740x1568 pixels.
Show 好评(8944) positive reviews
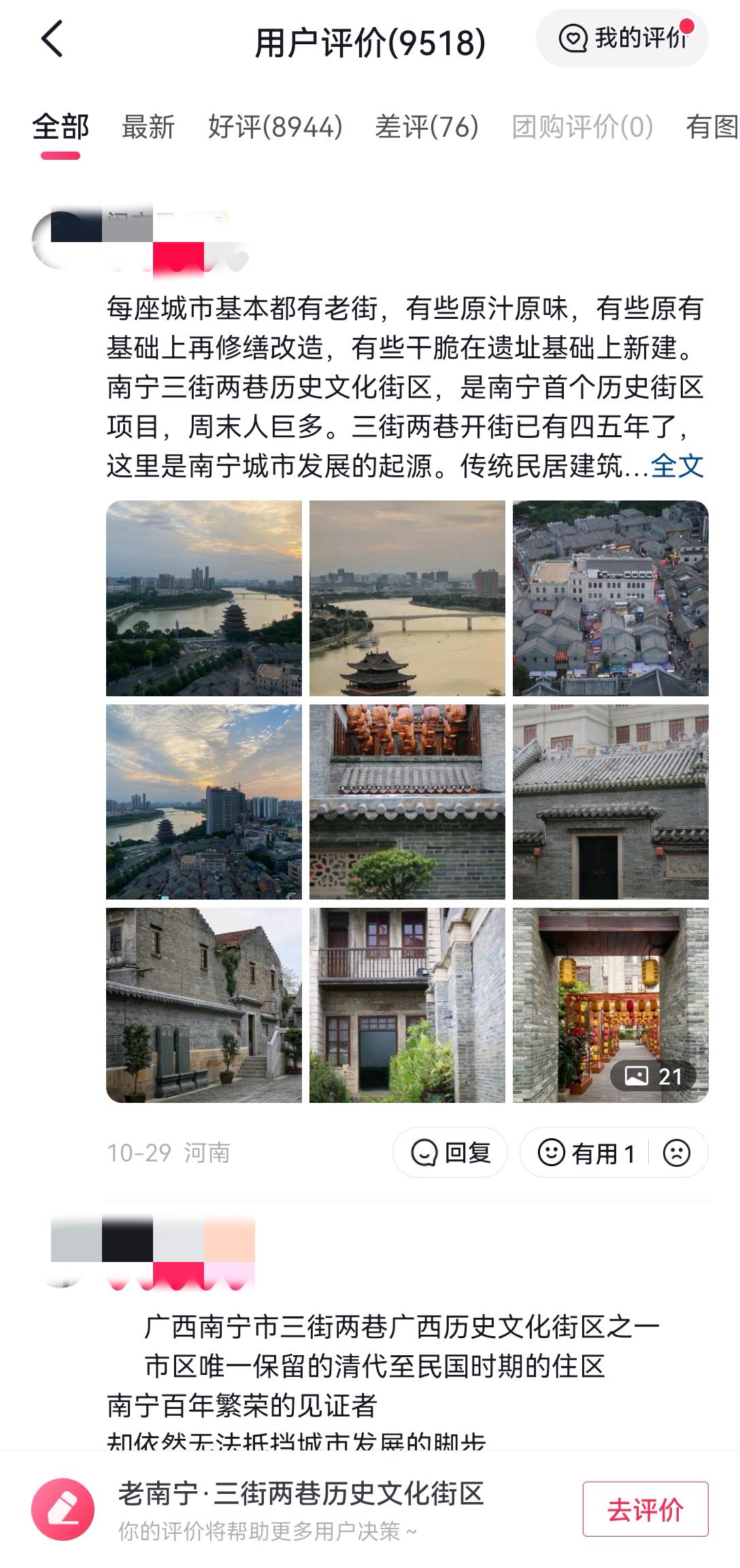tap(275, 127)
